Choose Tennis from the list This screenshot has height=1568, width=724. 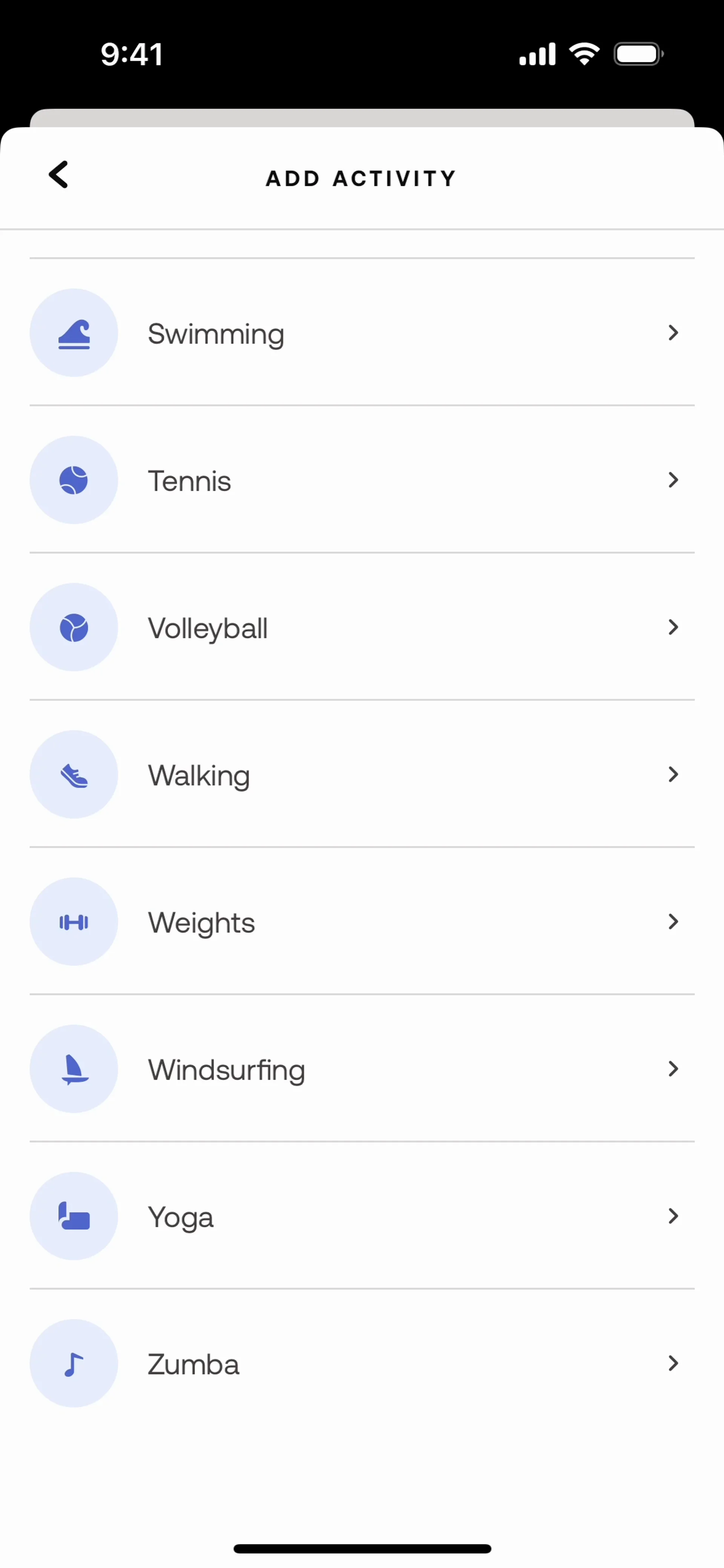(362, 480)
